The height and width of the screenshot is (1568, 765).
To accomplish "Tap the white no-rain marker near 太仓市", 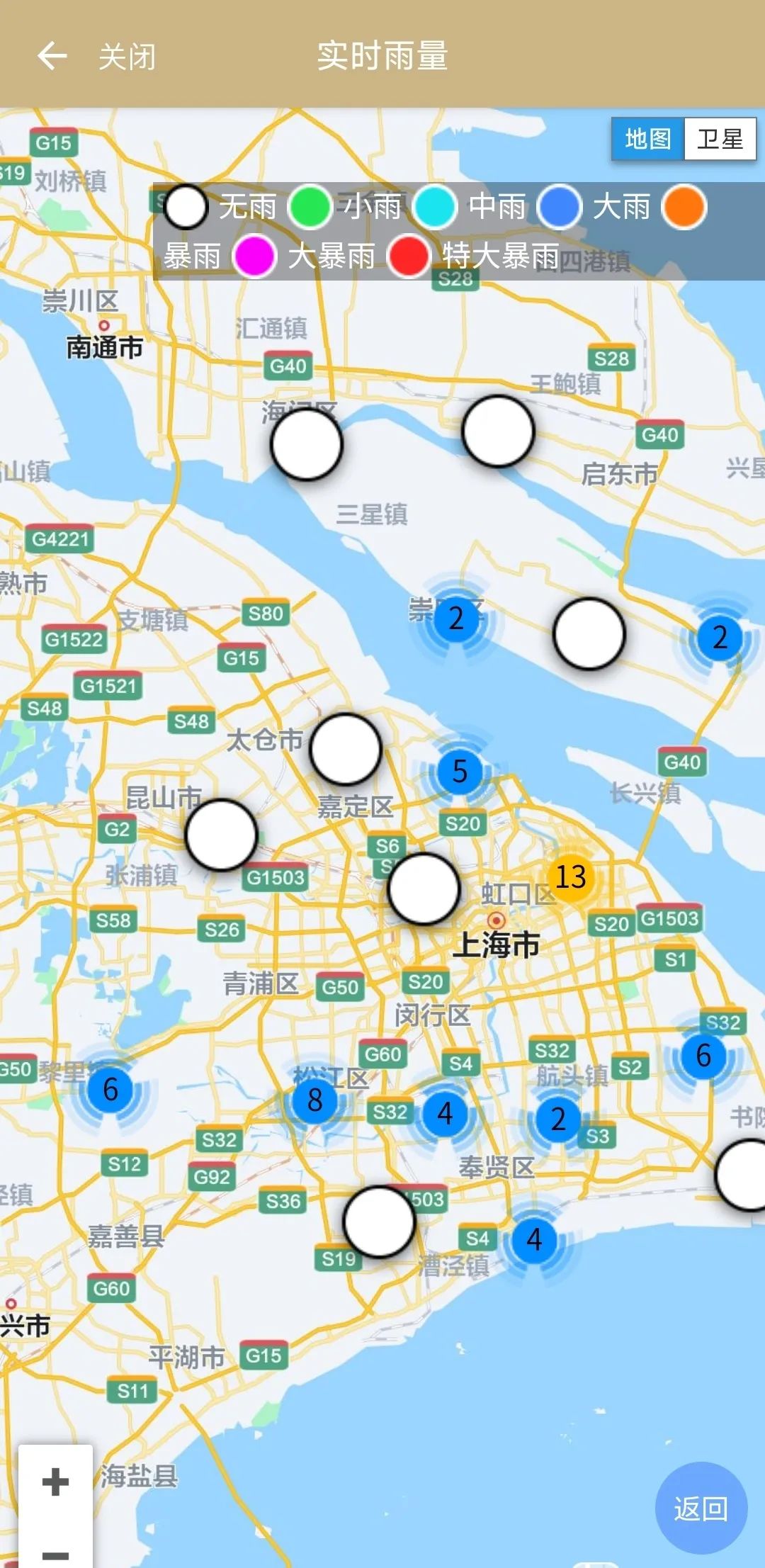I will [346, 750].
